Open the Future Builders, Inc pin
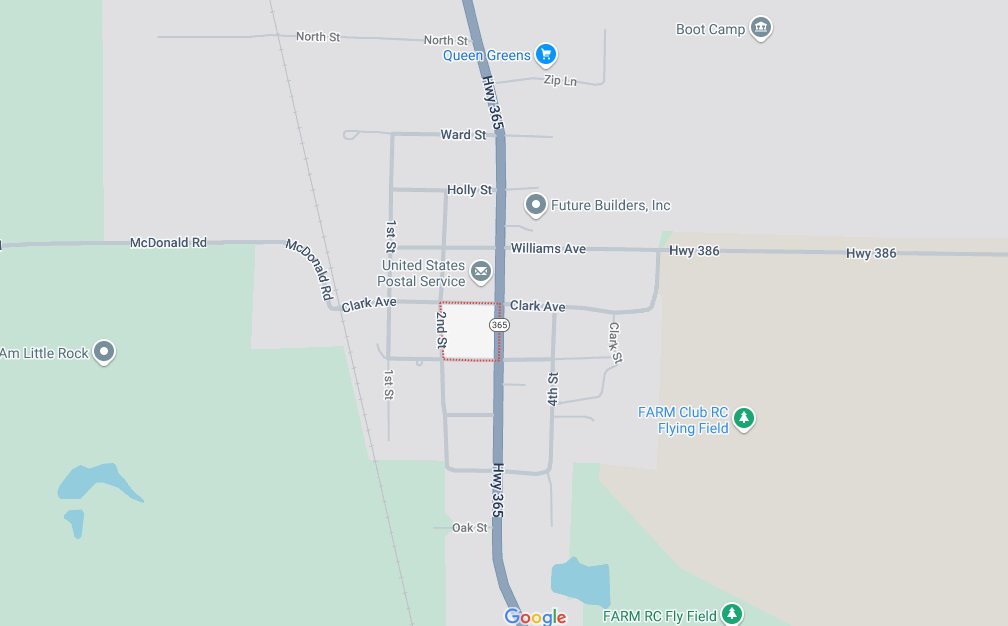1008x626 pixels. (536, 205)
